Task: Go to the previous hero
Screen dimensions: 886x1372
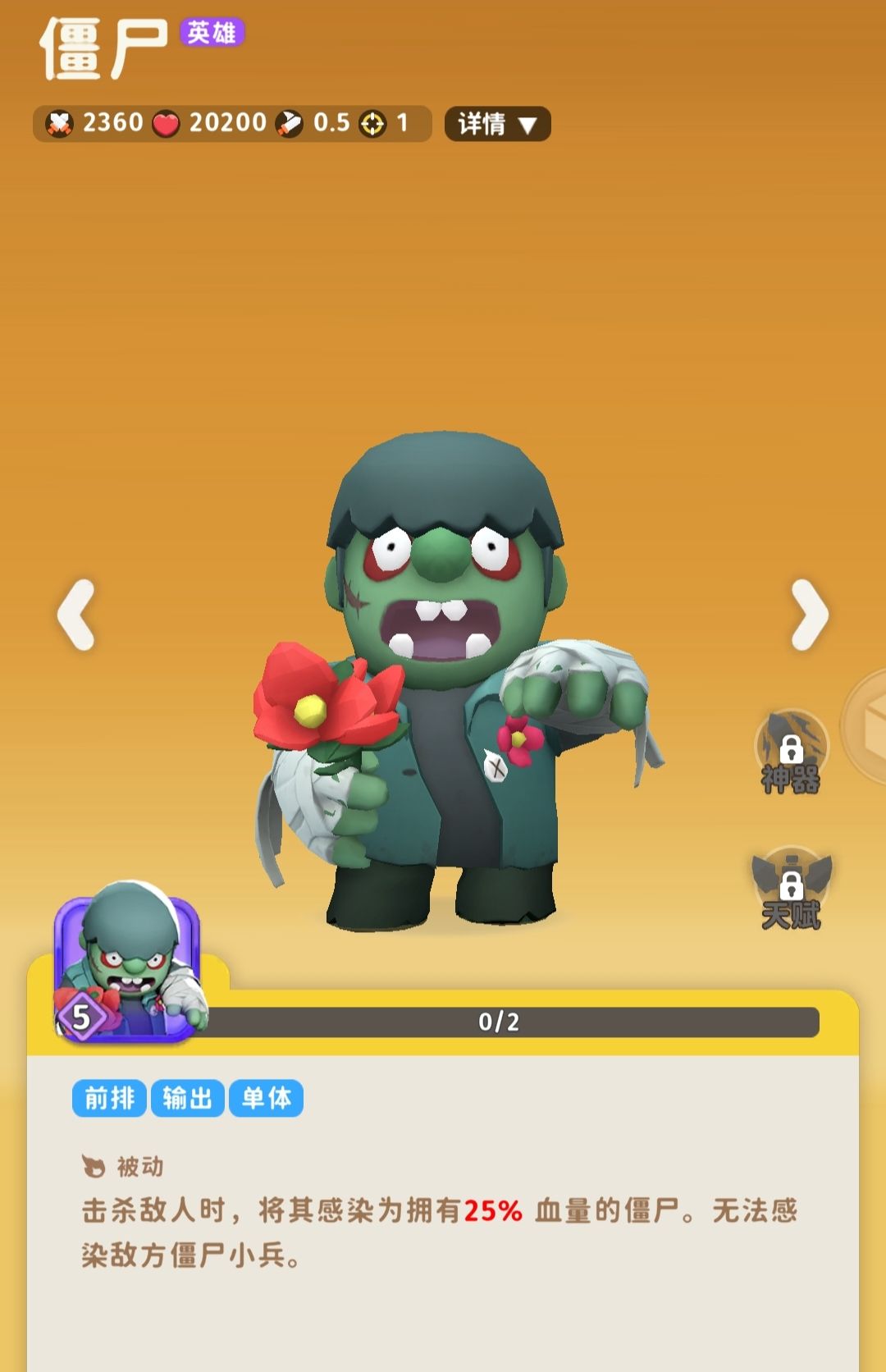Action: [76, 615]
